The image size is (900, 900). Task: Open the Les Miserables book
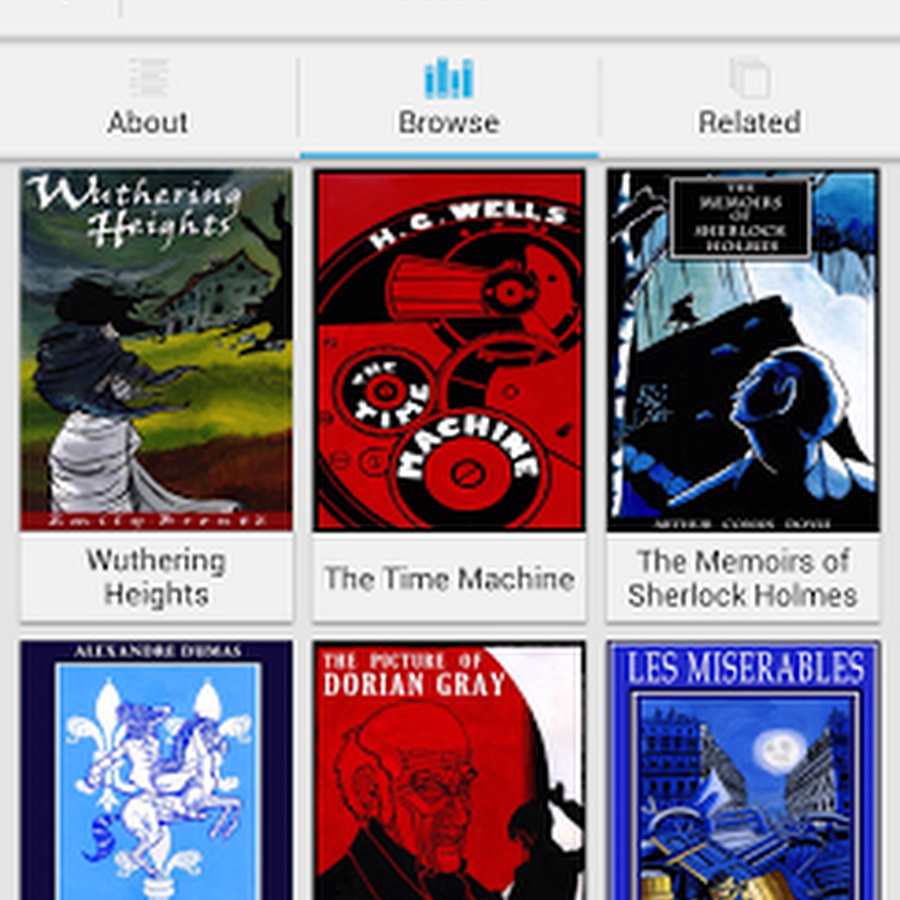pos(742,770)
